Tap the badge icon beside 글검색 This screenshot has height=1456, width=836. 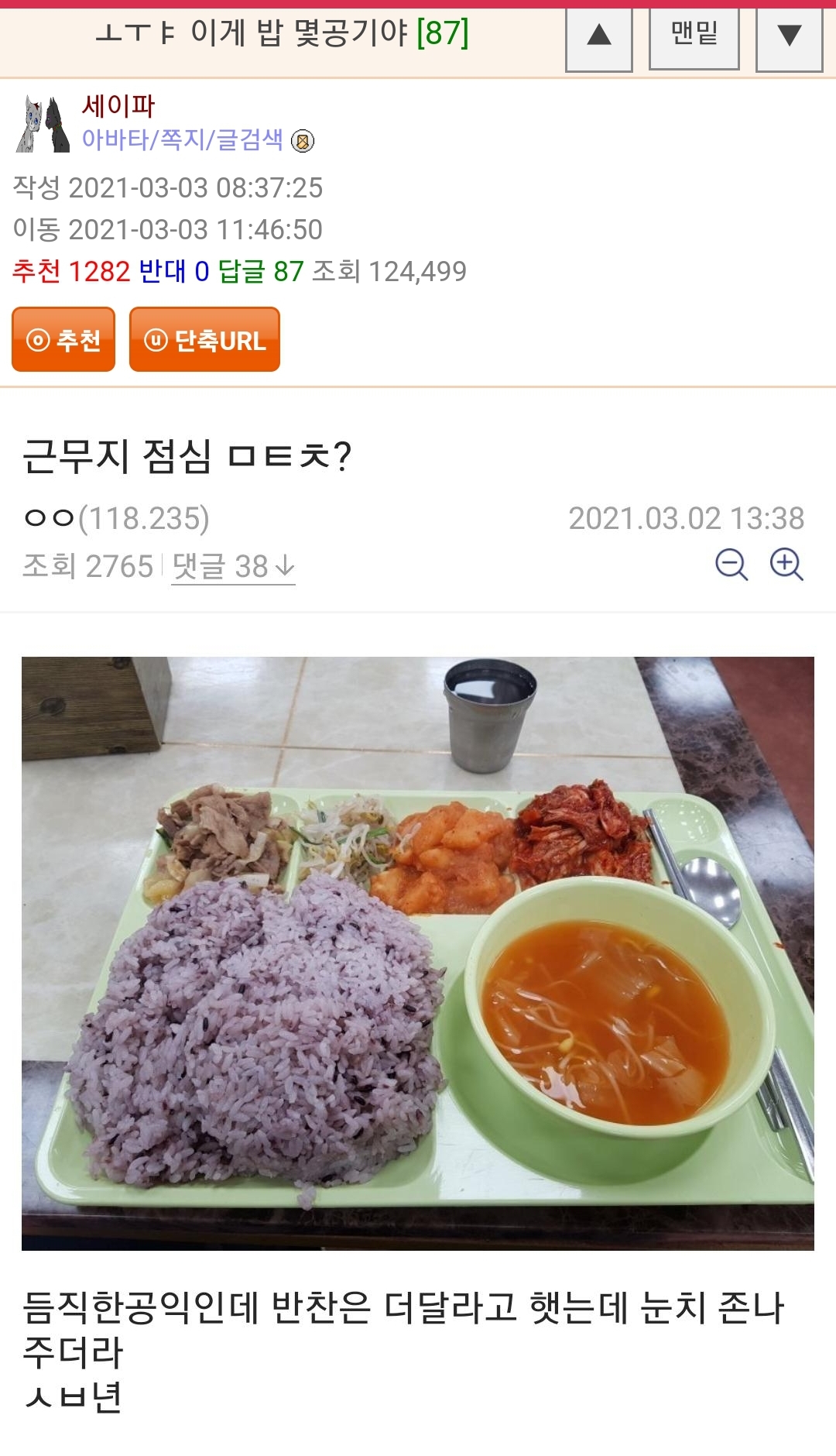coord(303,142)
